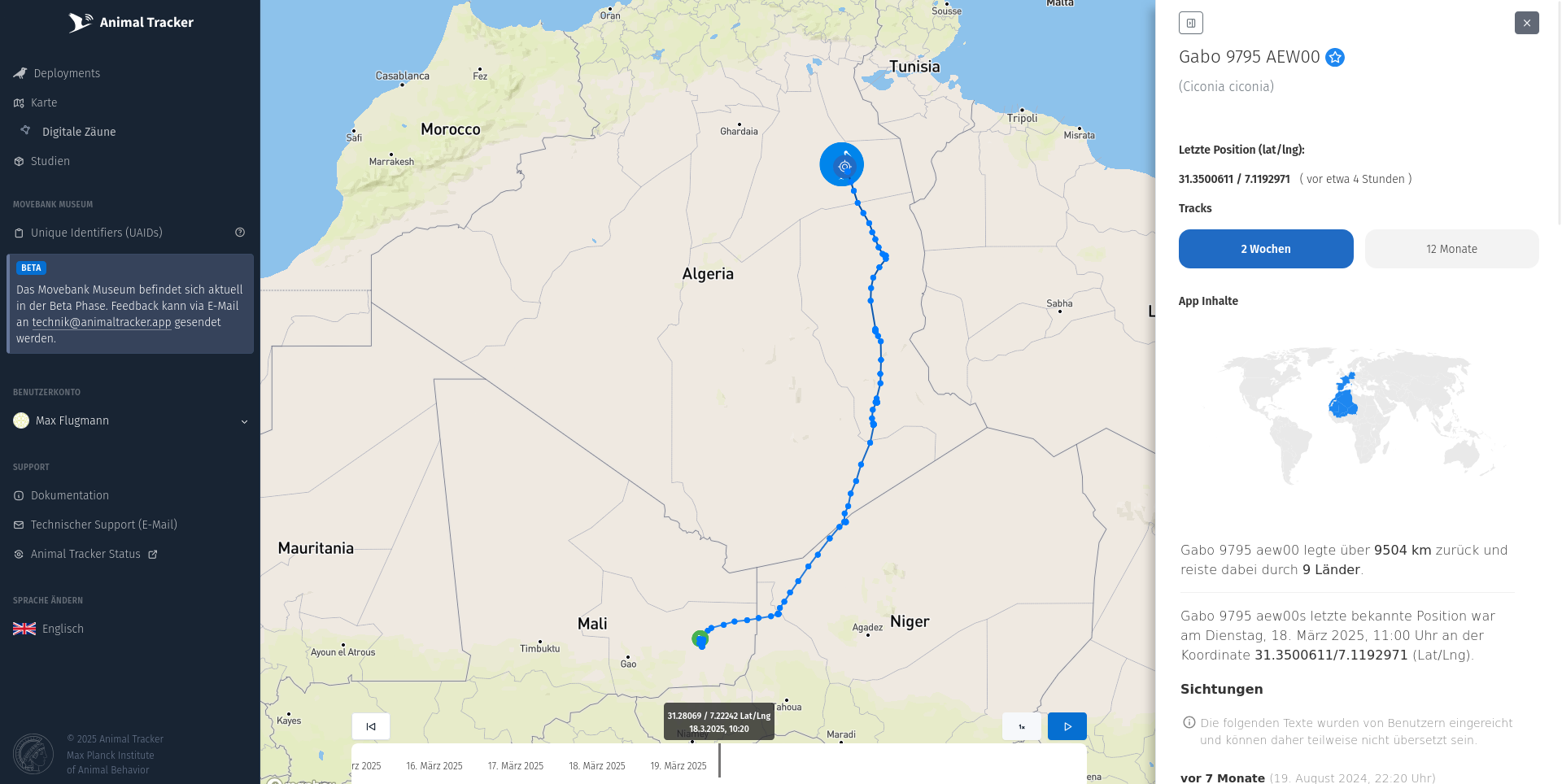This screenshot has width=1562, height=784.
Task: Select the 2 Wochen track range
Action: click(1265, 249)
